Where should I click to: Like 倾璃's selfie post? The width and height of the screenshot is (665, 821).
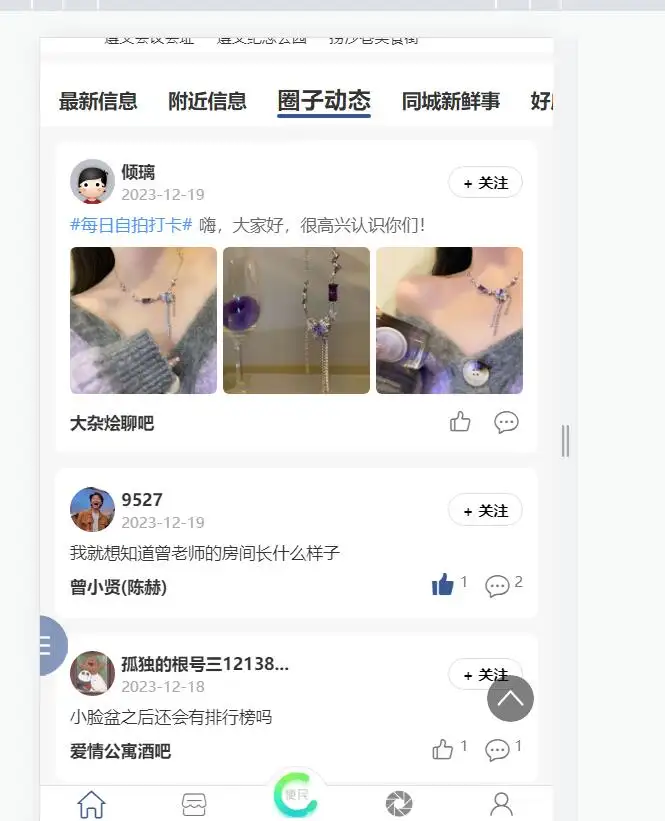(x=460, y=422)
